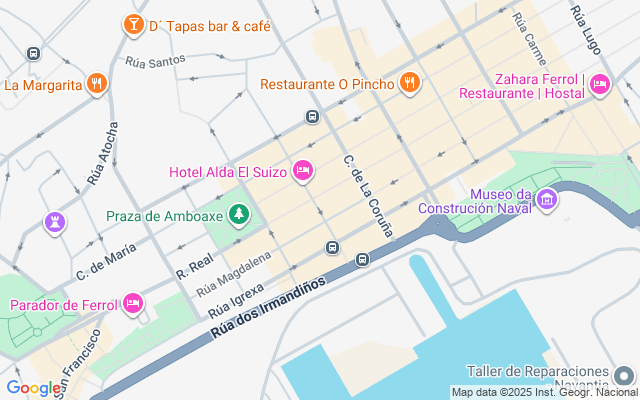View Museo da Construcción Naval marker
The height and width of the screenshot is (400, 640).
tap(547, 200)
